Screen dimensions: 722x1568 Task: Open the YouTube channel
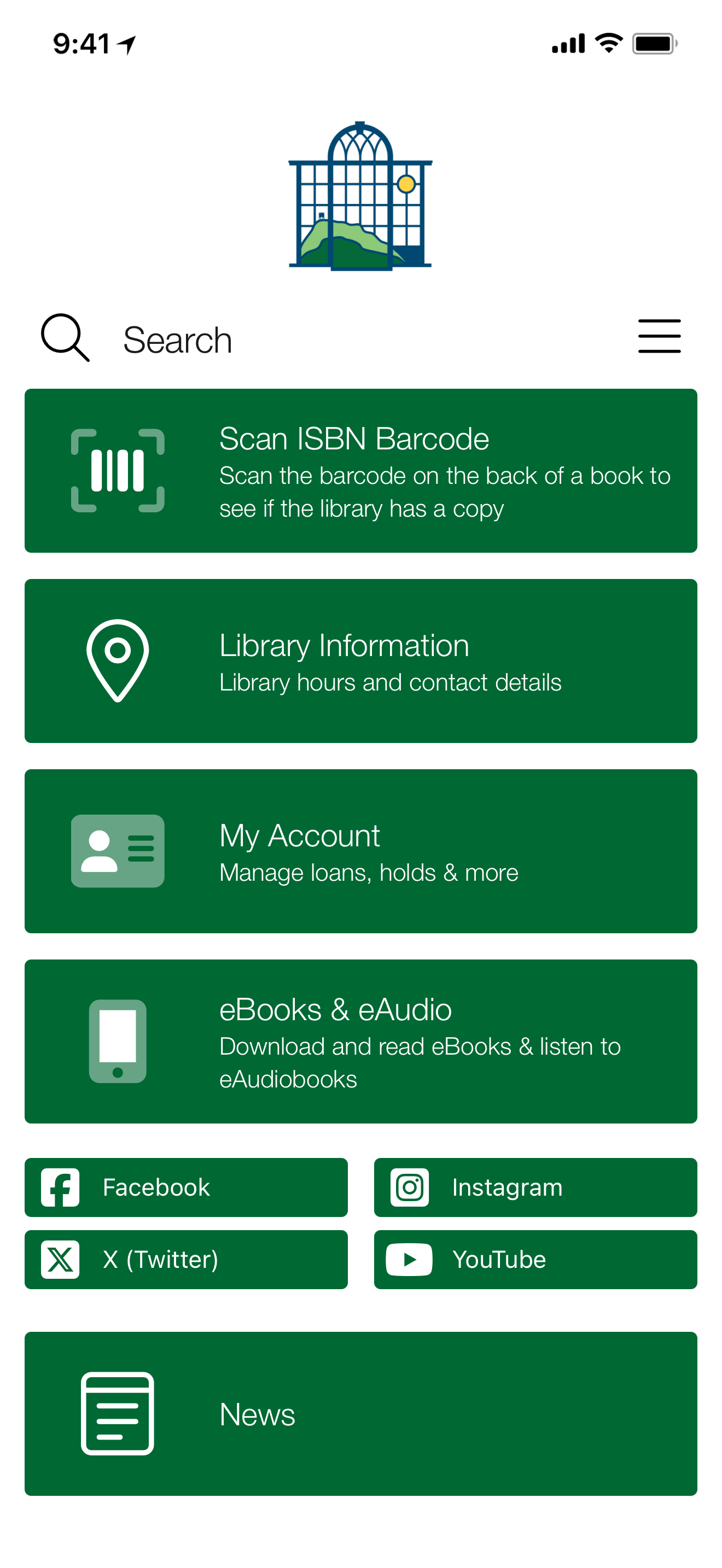pos(535,1260)
